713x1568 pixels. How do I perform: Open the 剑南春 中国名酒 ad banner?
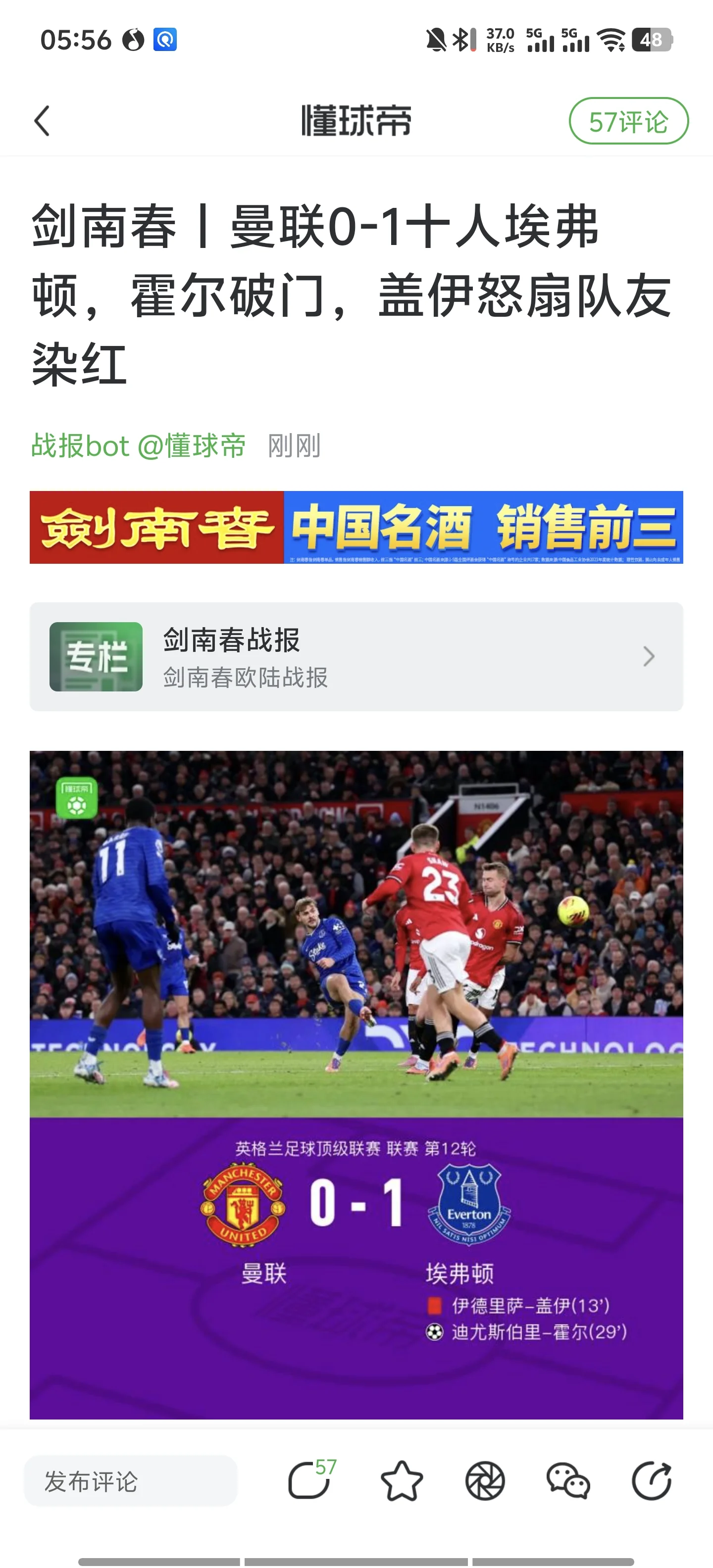point(356,527)
